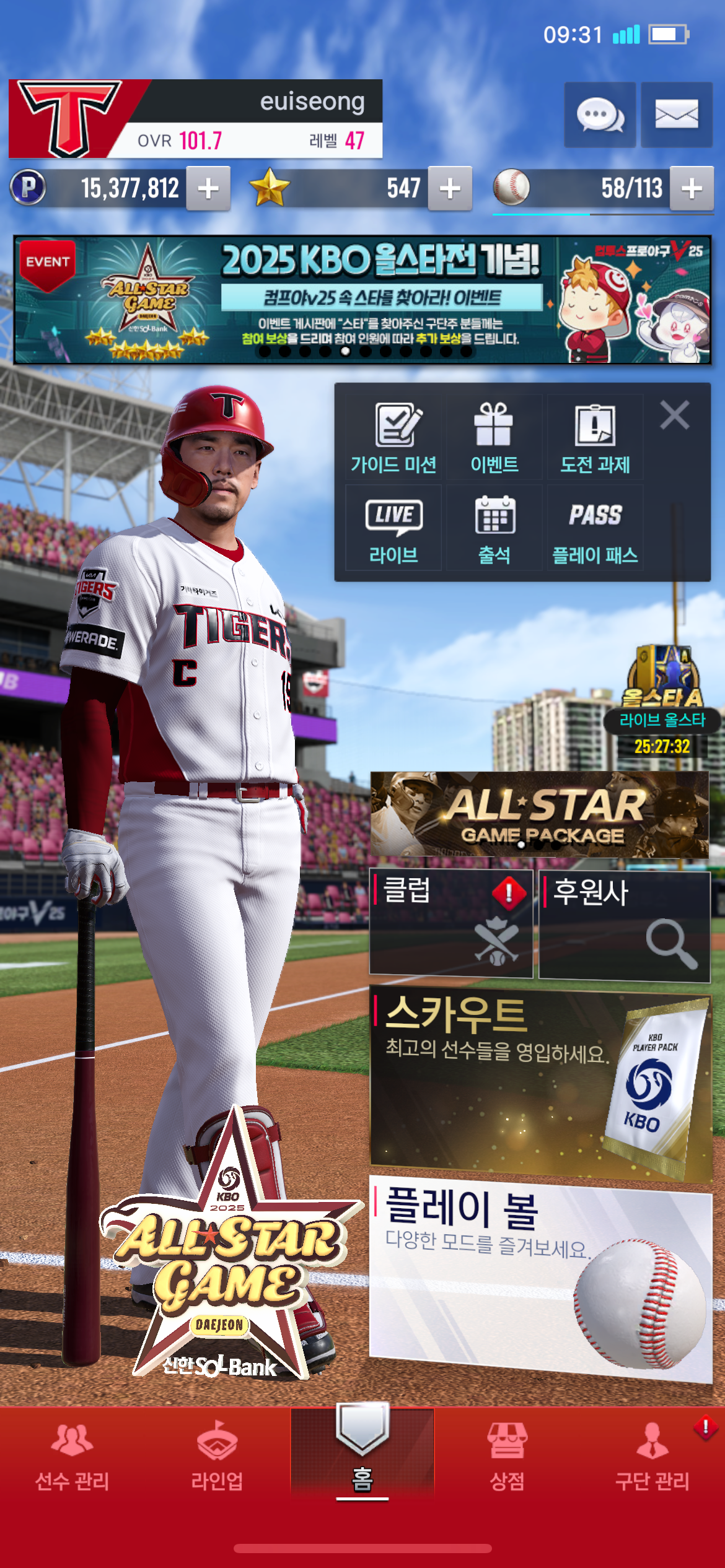Open the All-Star Game Package banner
725x1568 pixels.
coord(540,814)
